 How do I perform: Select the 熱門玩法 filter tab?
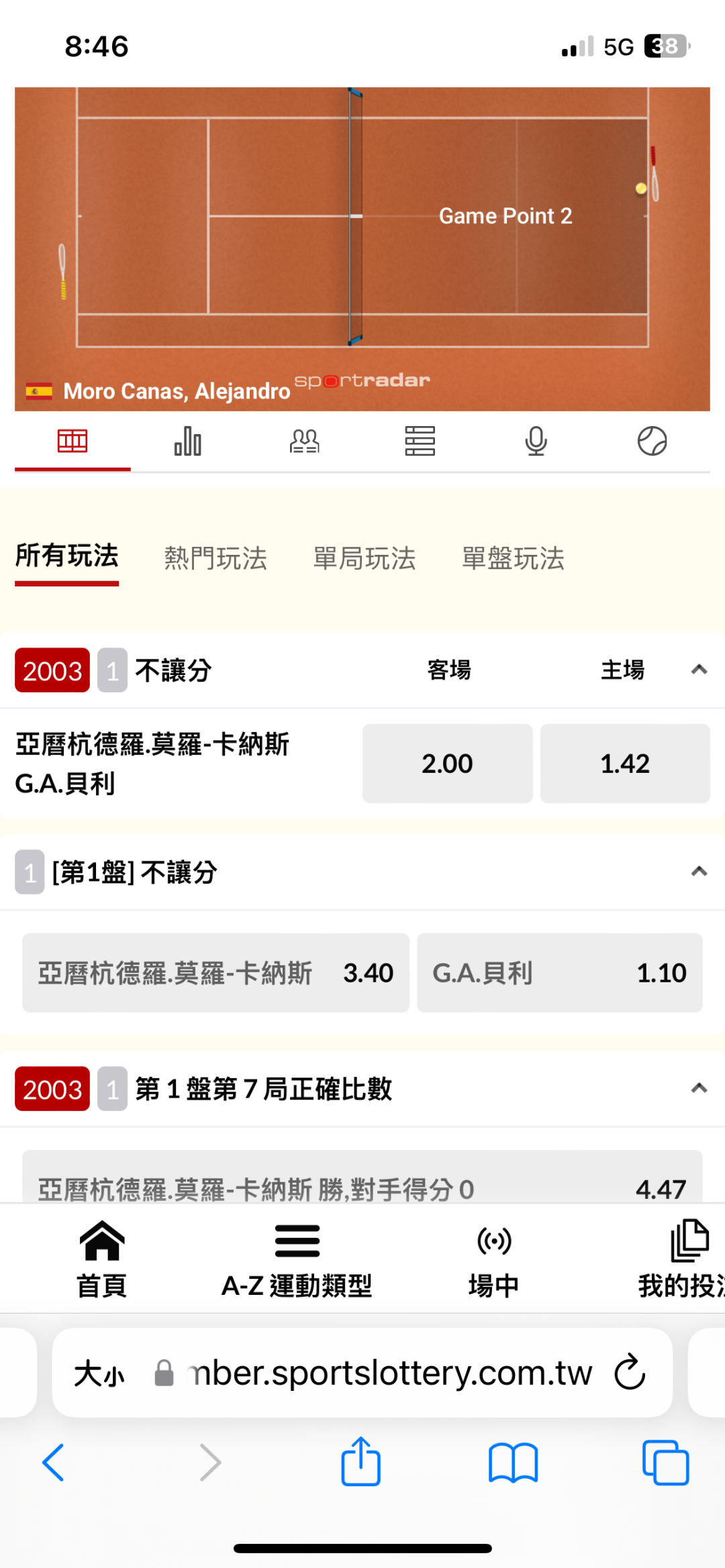pos(215,558)
